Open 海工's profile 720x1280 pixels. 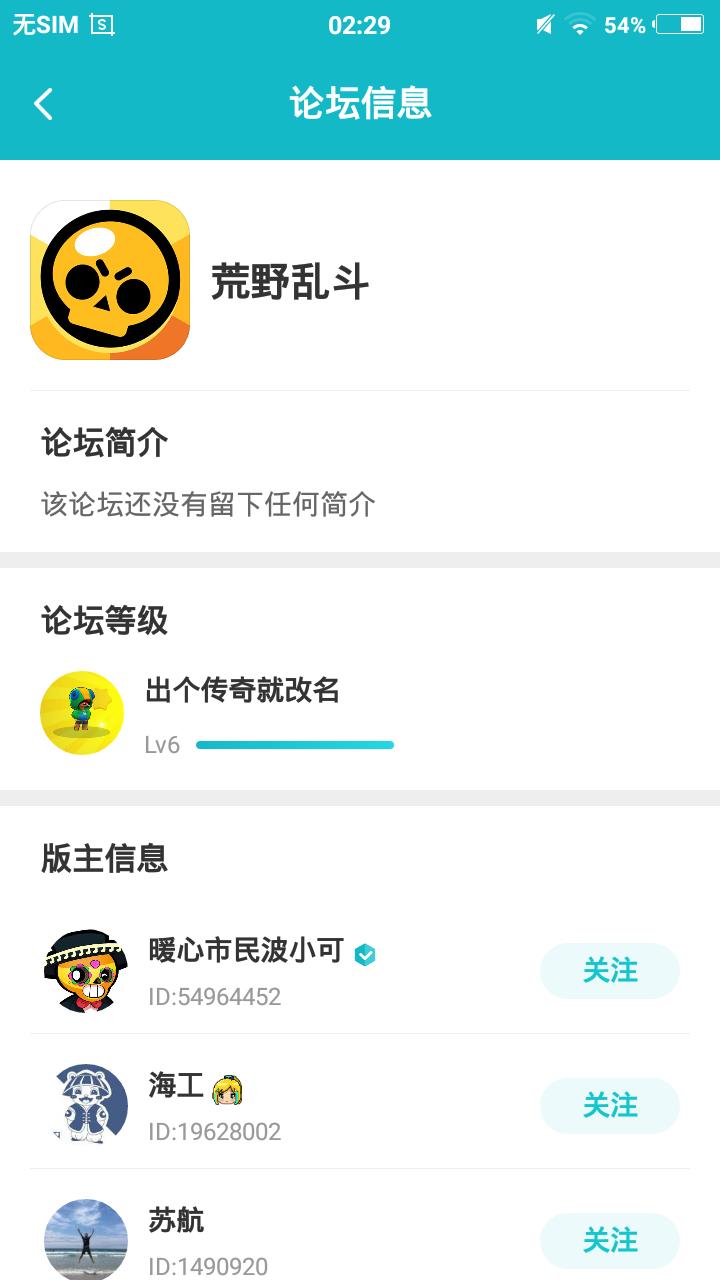pos(86,1105)
